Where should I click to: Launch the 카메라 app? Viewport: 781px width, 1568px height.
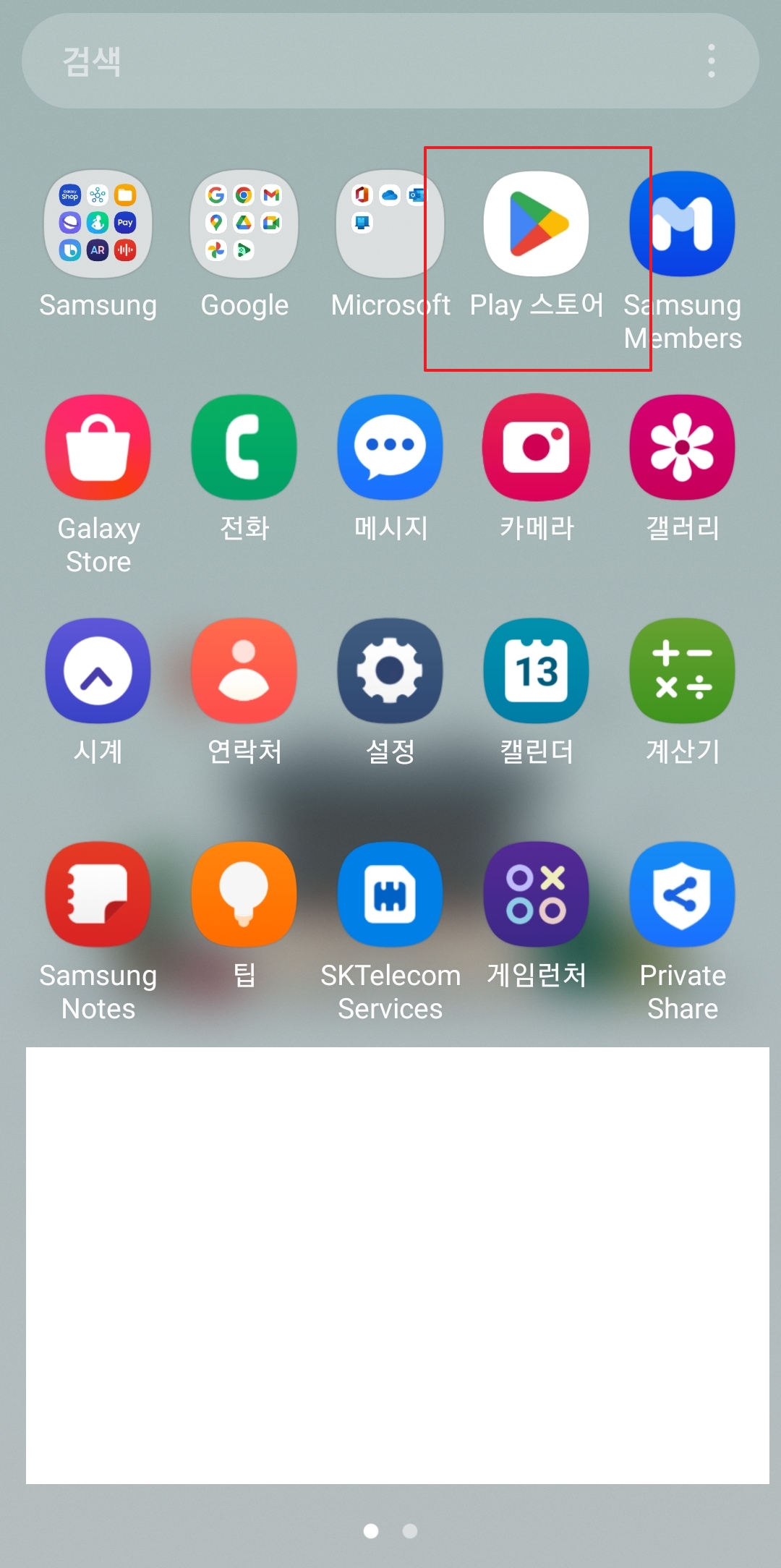click(x=535, y=447)
